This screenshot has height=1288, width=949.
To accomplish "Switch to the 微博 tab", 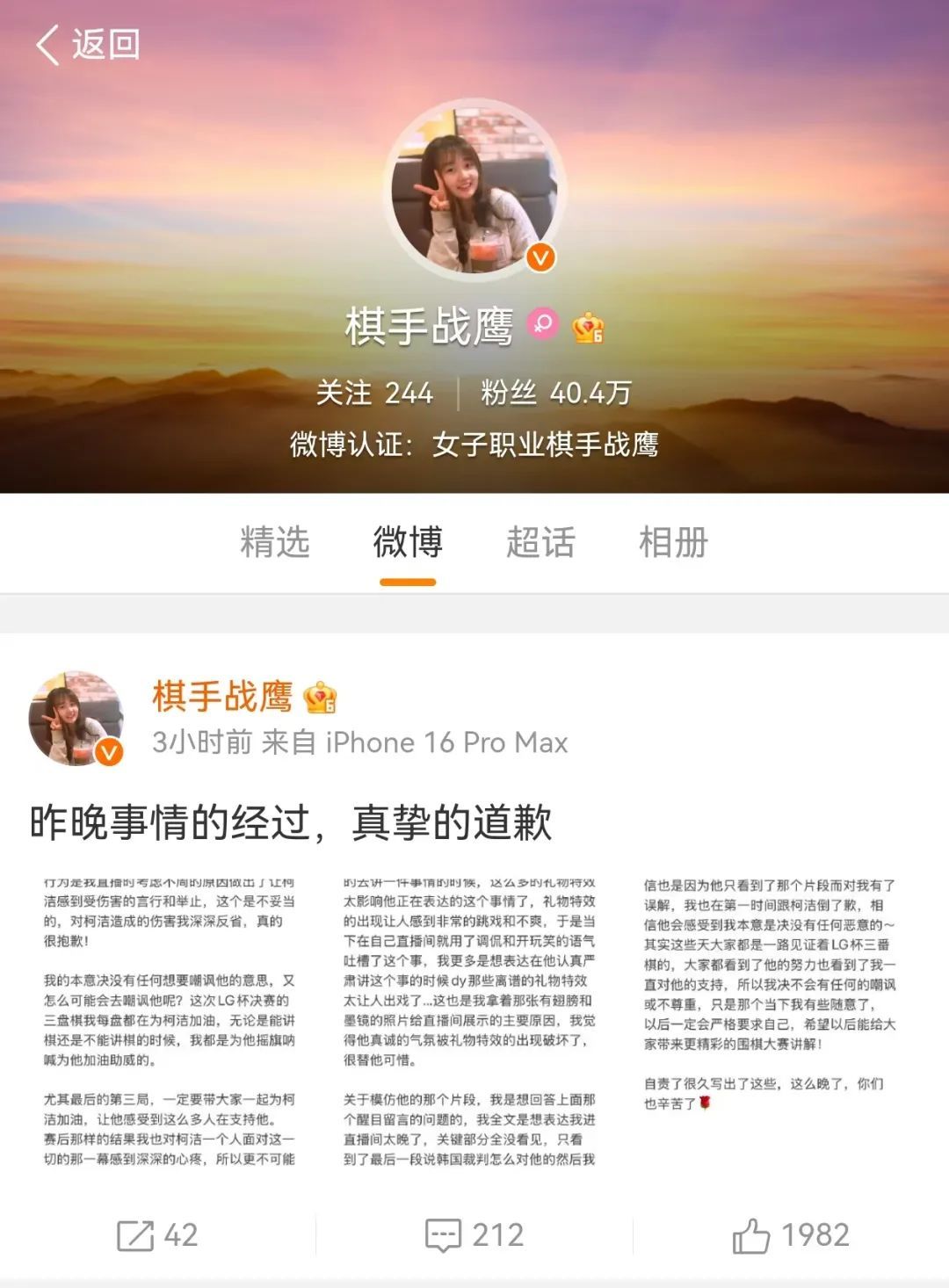I will pyautogui.click(x=408, y=542).
